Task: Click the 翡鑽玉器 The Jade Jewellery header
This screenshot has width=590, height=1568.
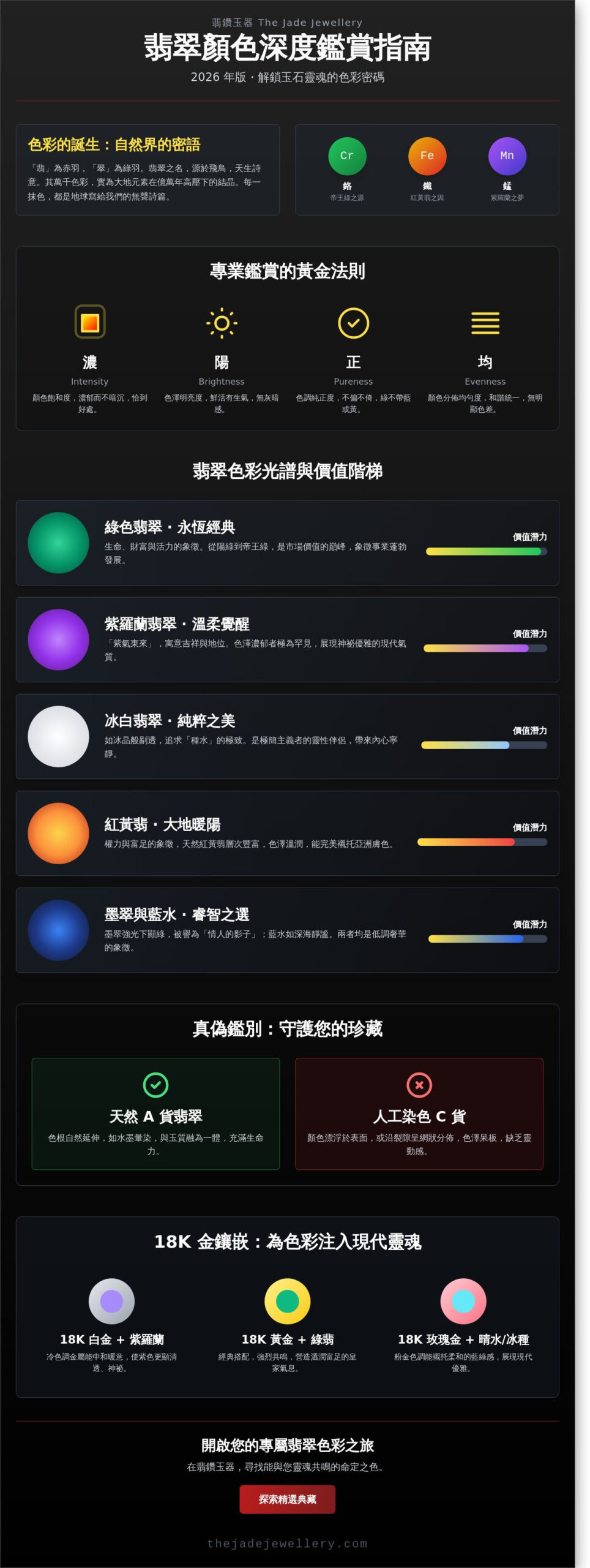Action: [286, 21]
